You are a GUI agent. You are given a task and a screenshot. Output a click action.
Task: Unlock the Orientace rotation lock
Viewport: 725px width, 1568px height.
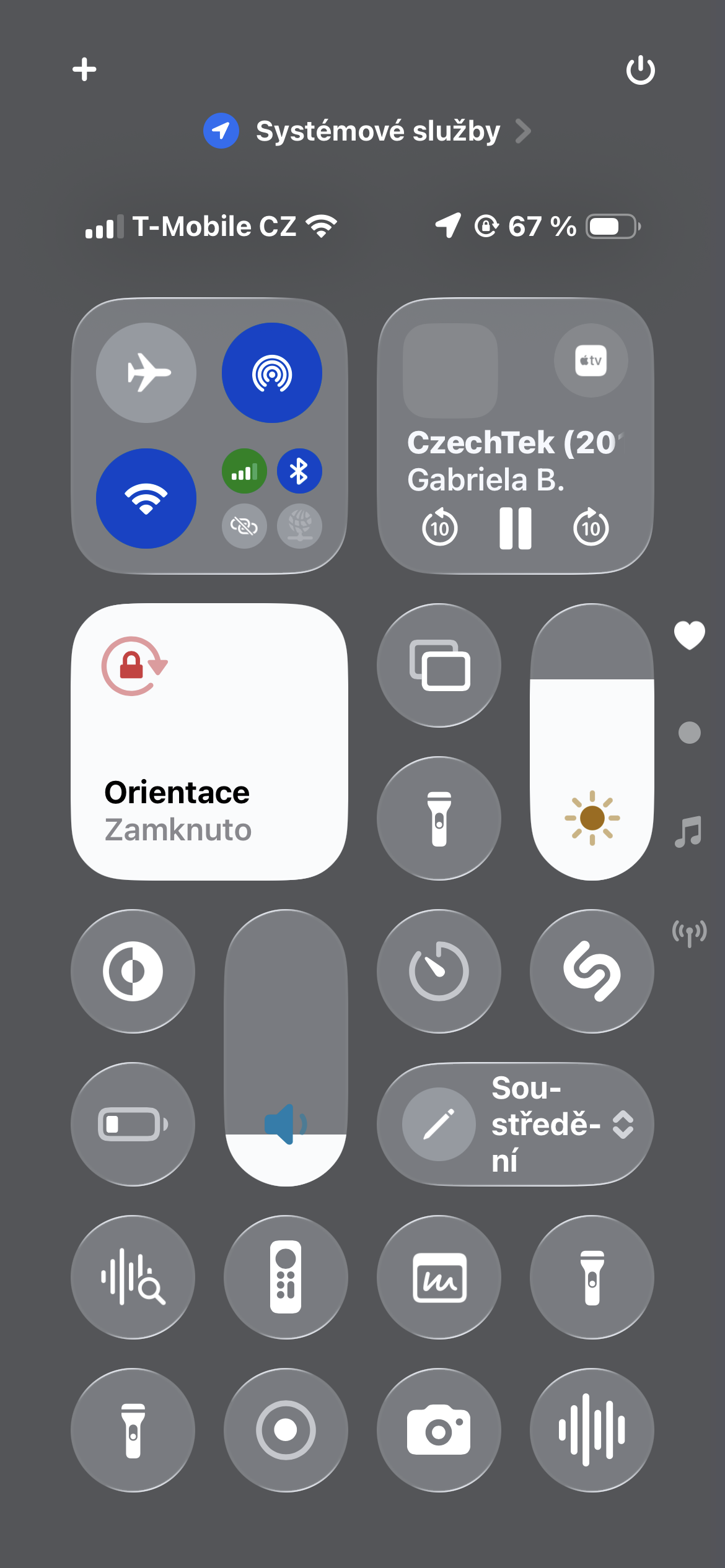click(x=209, y=741)
